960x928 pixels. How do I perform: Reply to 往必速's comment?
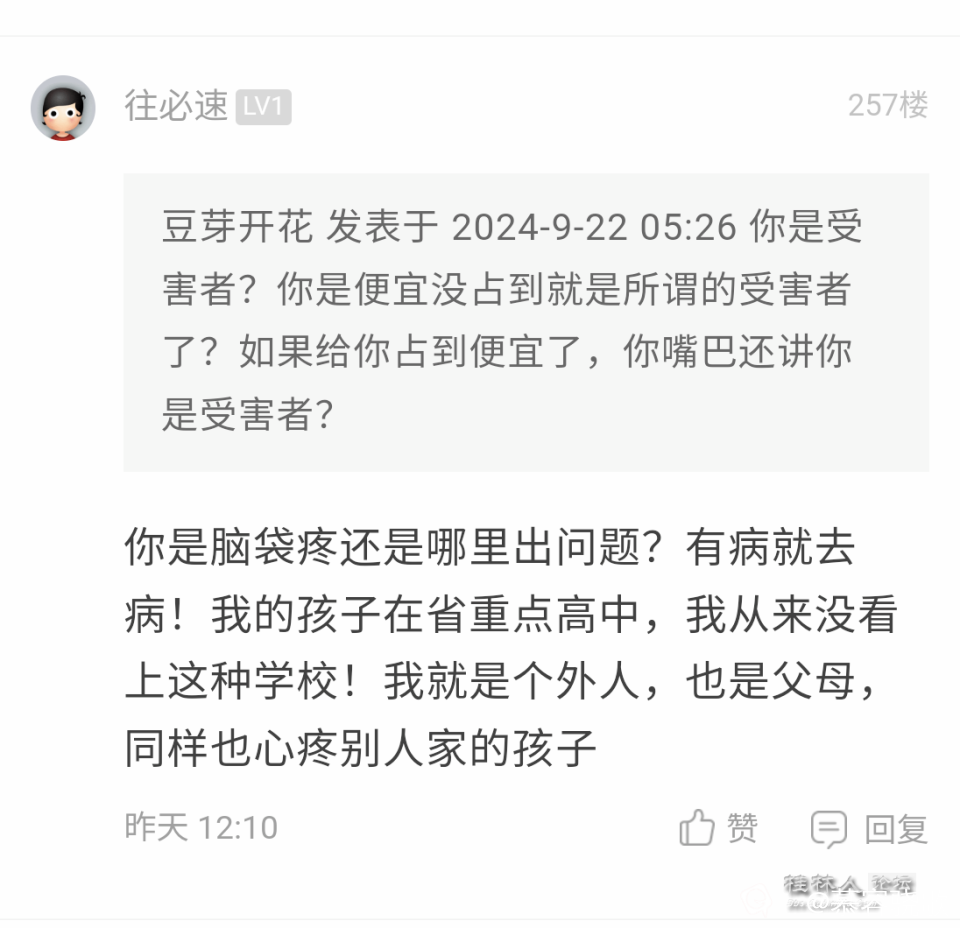click(x=869, y=828)
